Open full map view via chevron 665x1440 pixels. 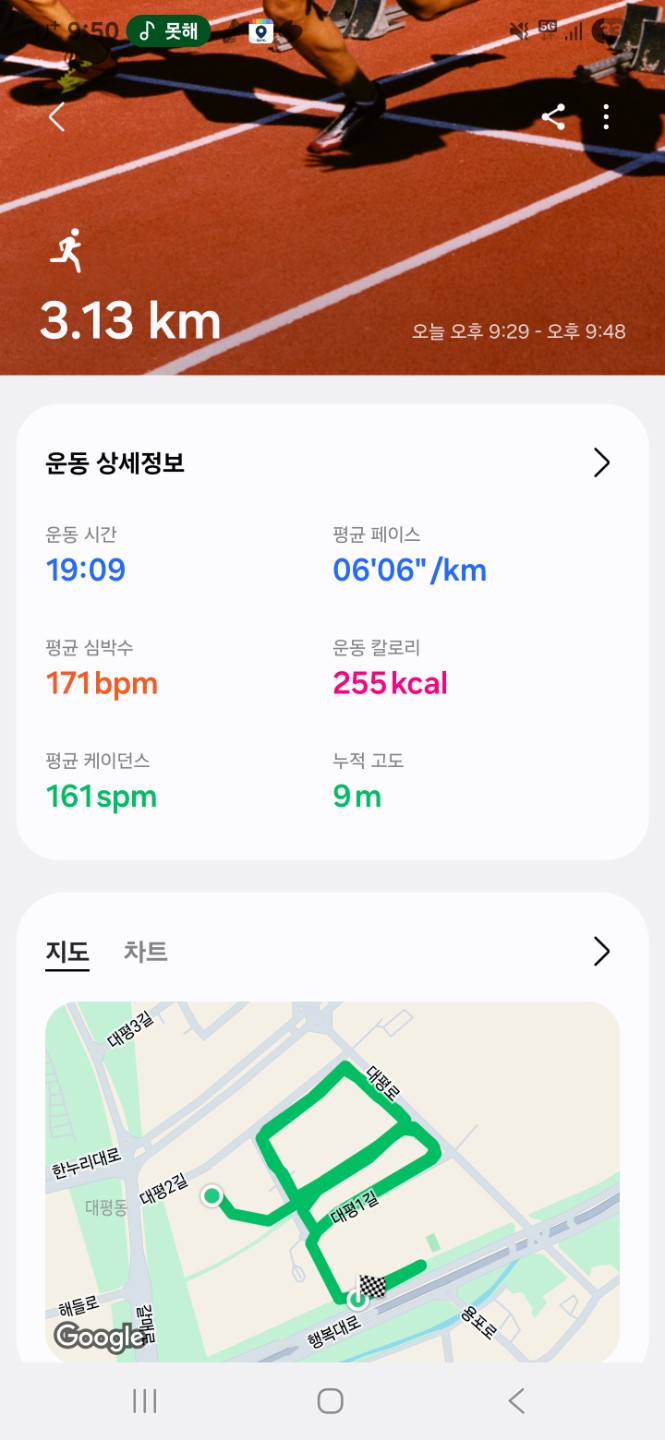tap(601, 951)
